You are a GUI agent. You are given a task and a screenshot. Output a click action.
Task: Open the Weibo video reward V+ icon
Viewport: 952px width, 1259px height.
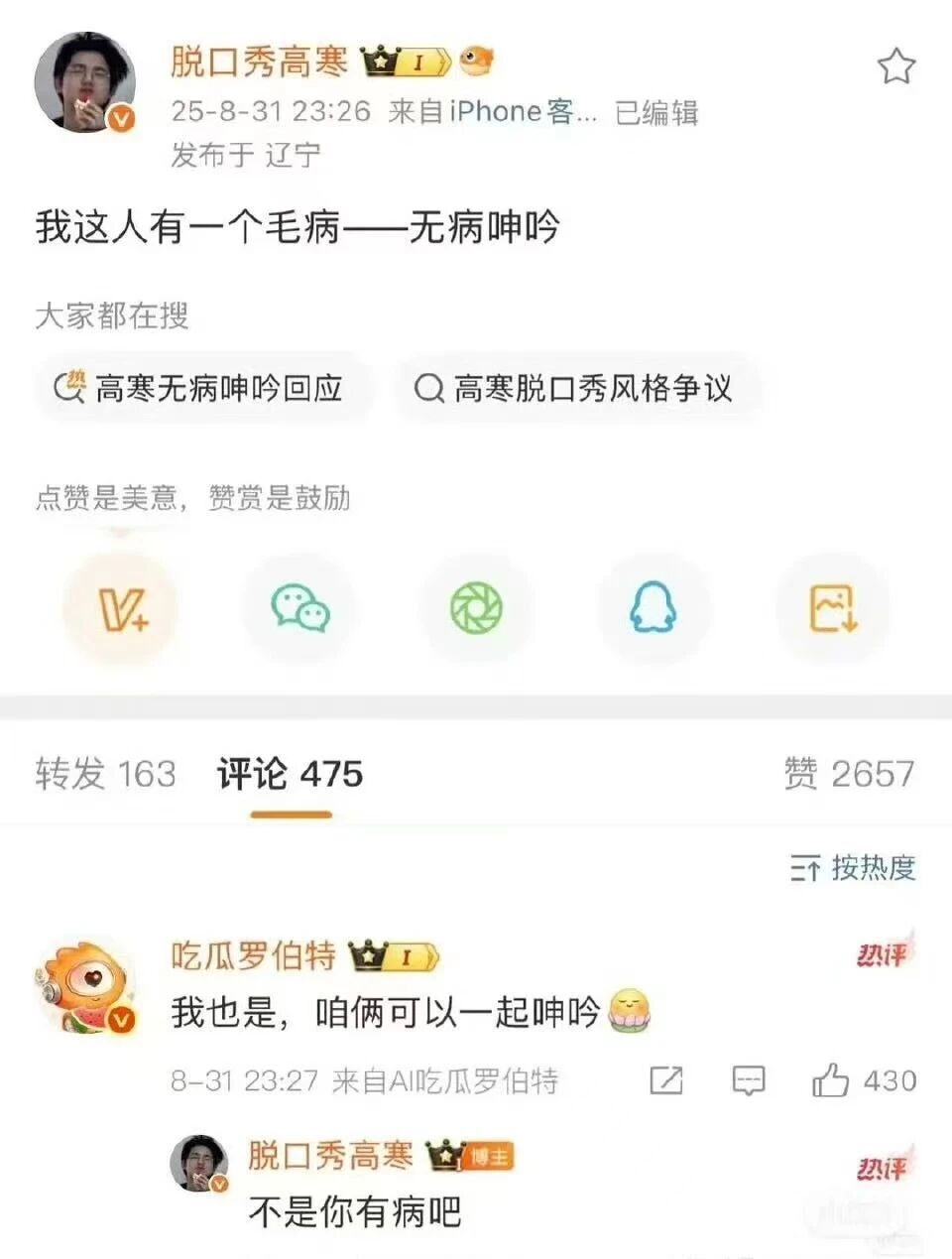pos(123,609)
